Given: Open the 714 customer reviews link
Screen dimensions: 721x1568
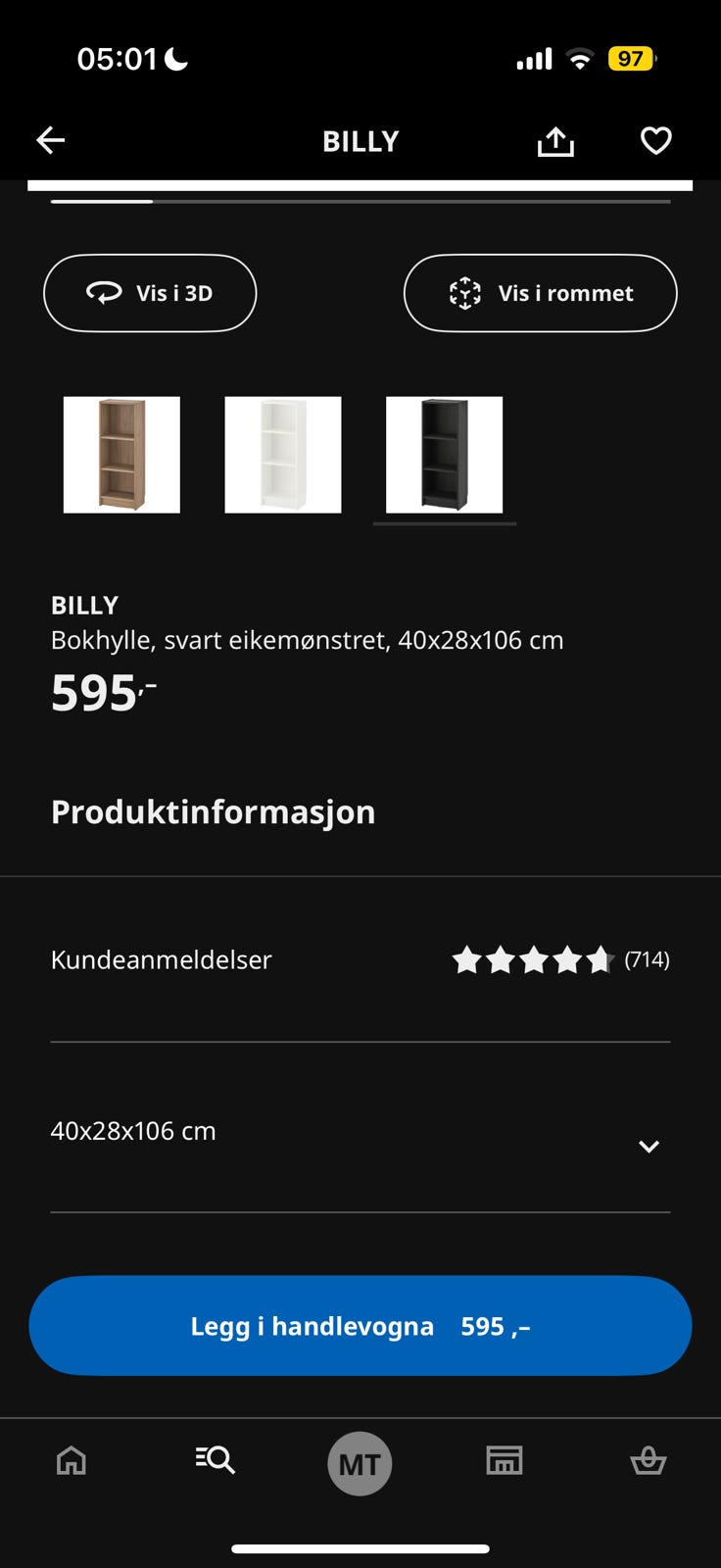Looking at the screenshot, I should (647, 959).
